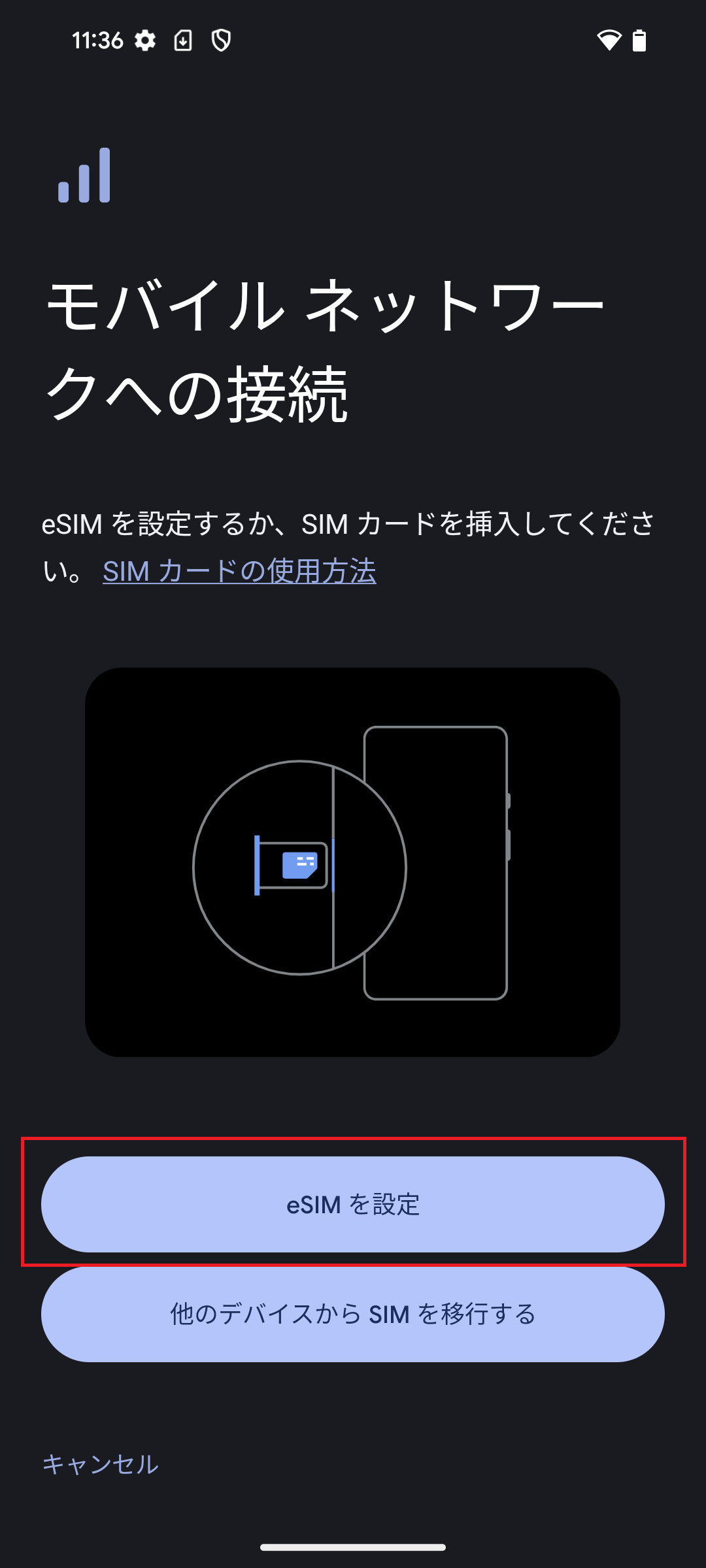The image size is (706, 1568).
Task: Select 他のデバイスから SIM を移行する
Action: pos(353,1314)
